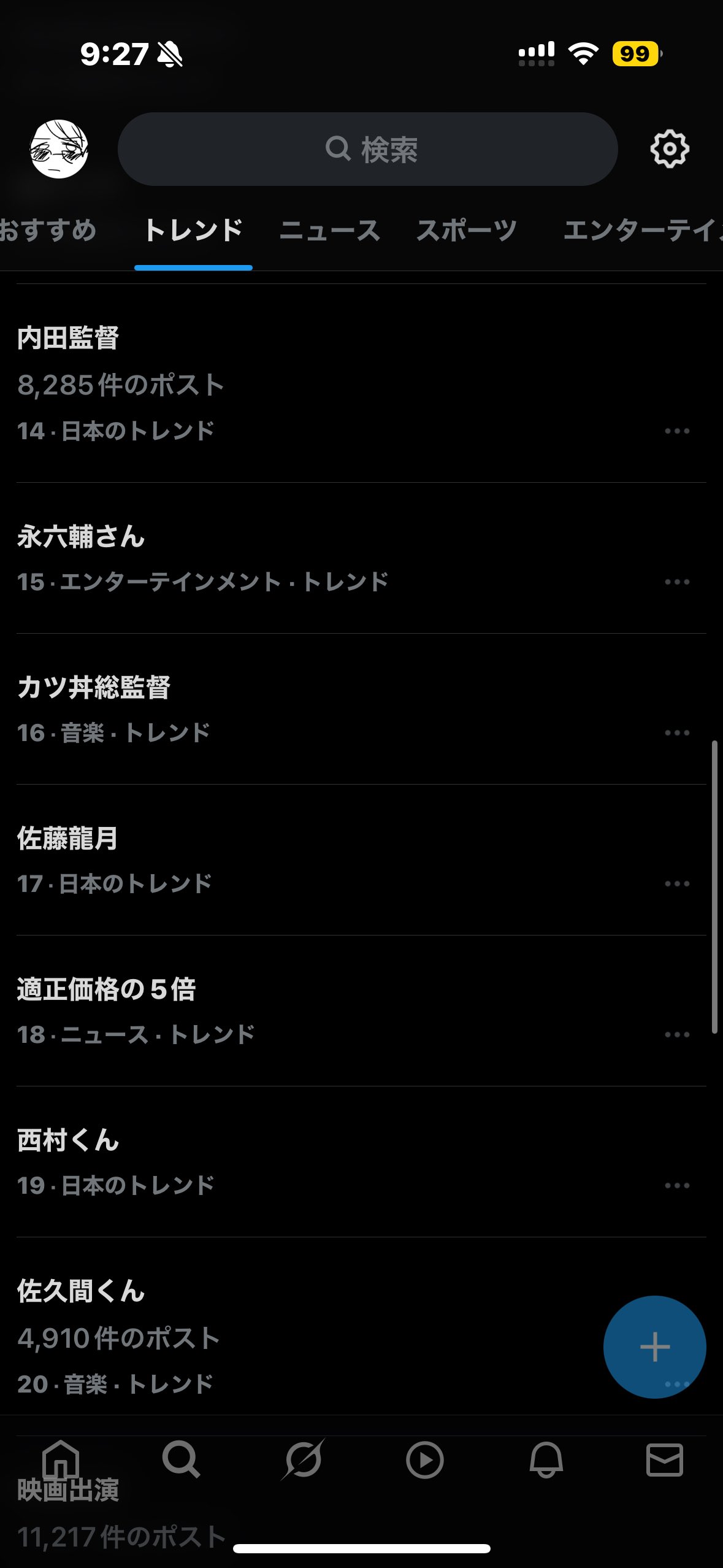Tap the magnifier icon inside the search bar

tap(338, 149)
